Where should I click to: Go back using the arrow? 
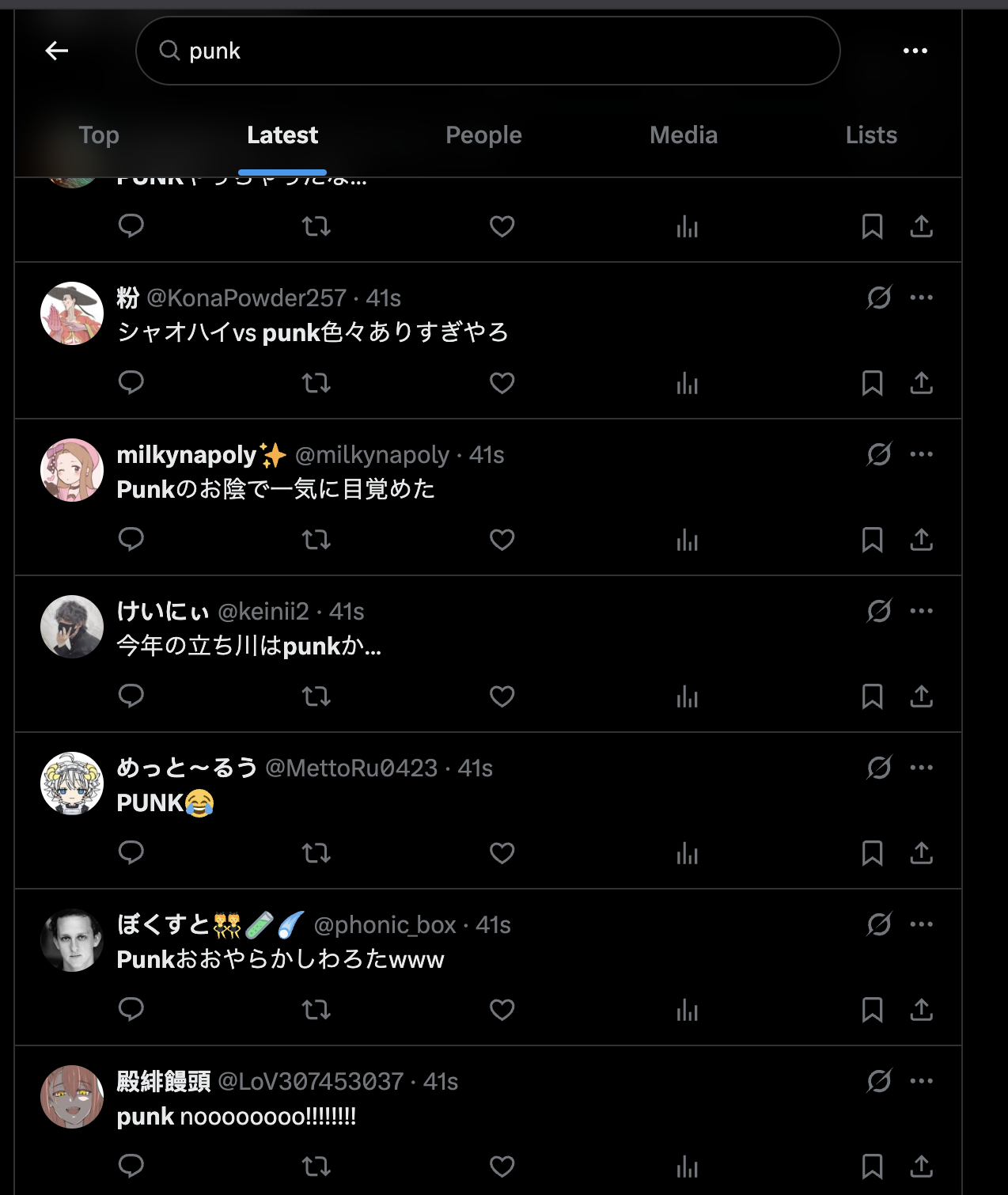[x=56, y=51]
